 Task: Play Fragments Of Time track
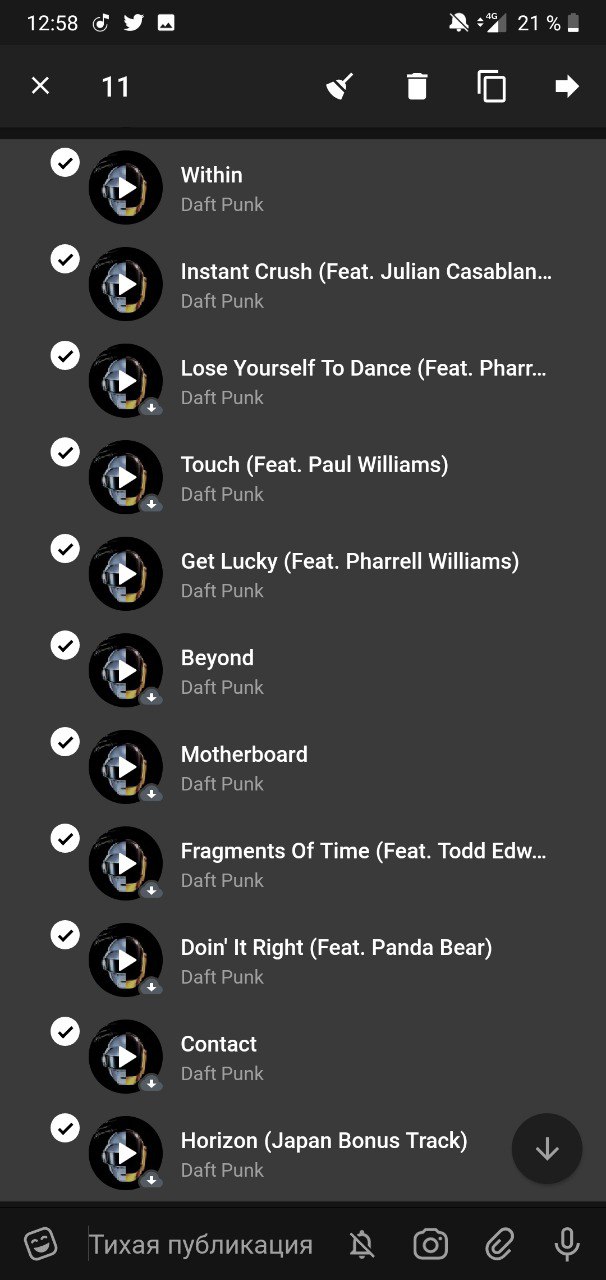point(126,864)
